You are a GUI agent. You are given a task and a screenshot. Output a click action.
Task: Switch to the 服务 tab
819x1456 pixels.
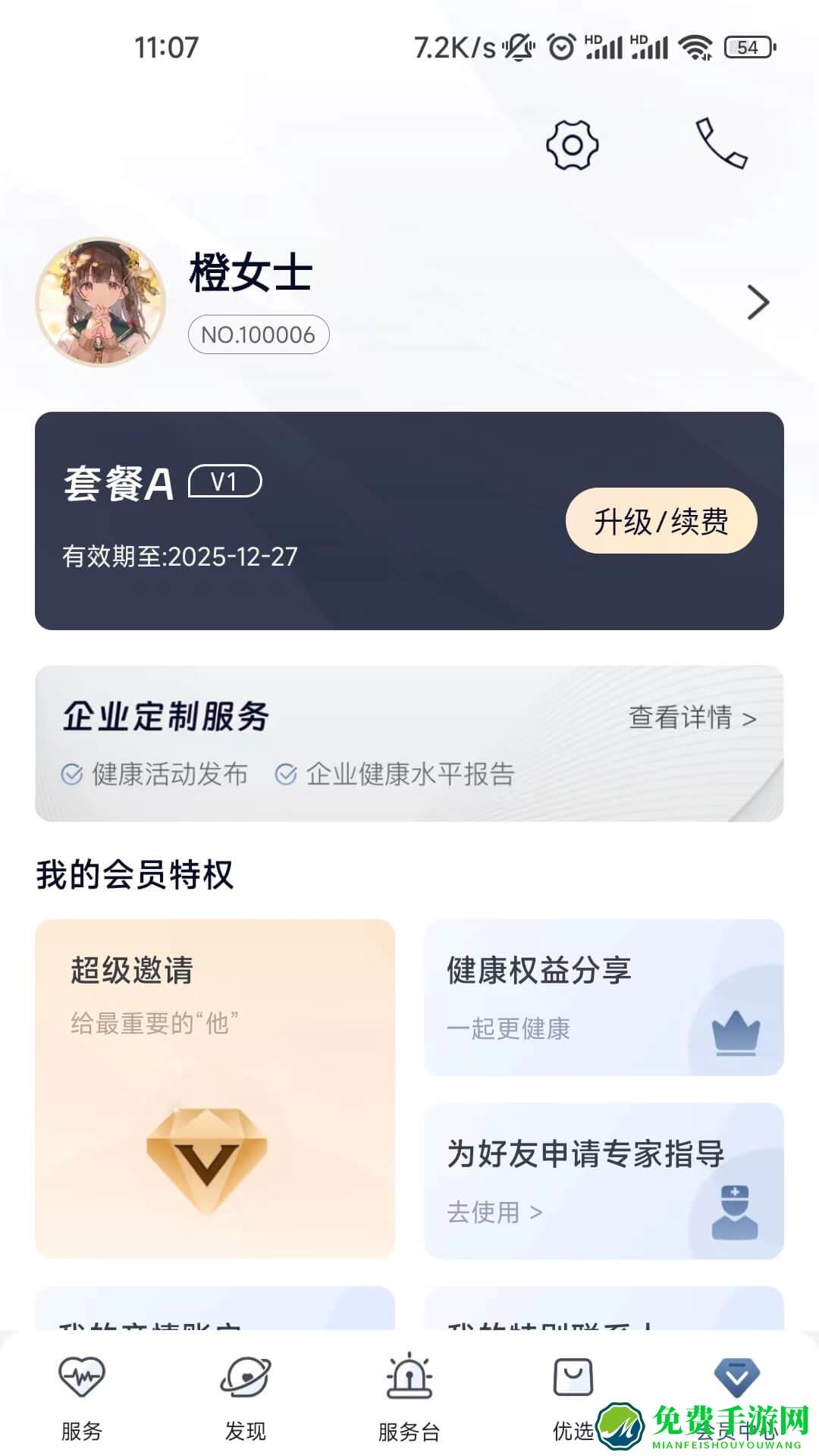[82, 1397]
